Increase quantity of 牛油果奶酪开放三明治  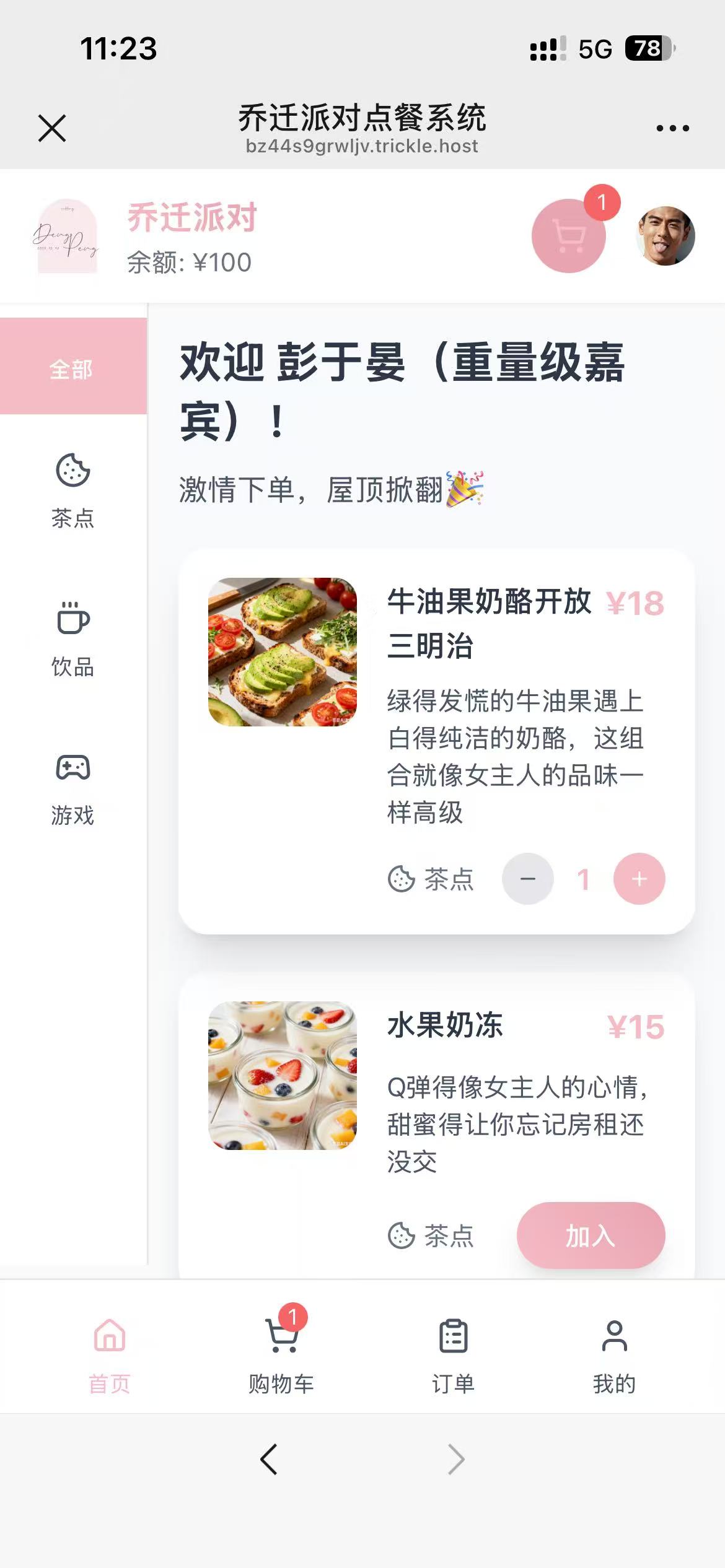coord(639,878)
